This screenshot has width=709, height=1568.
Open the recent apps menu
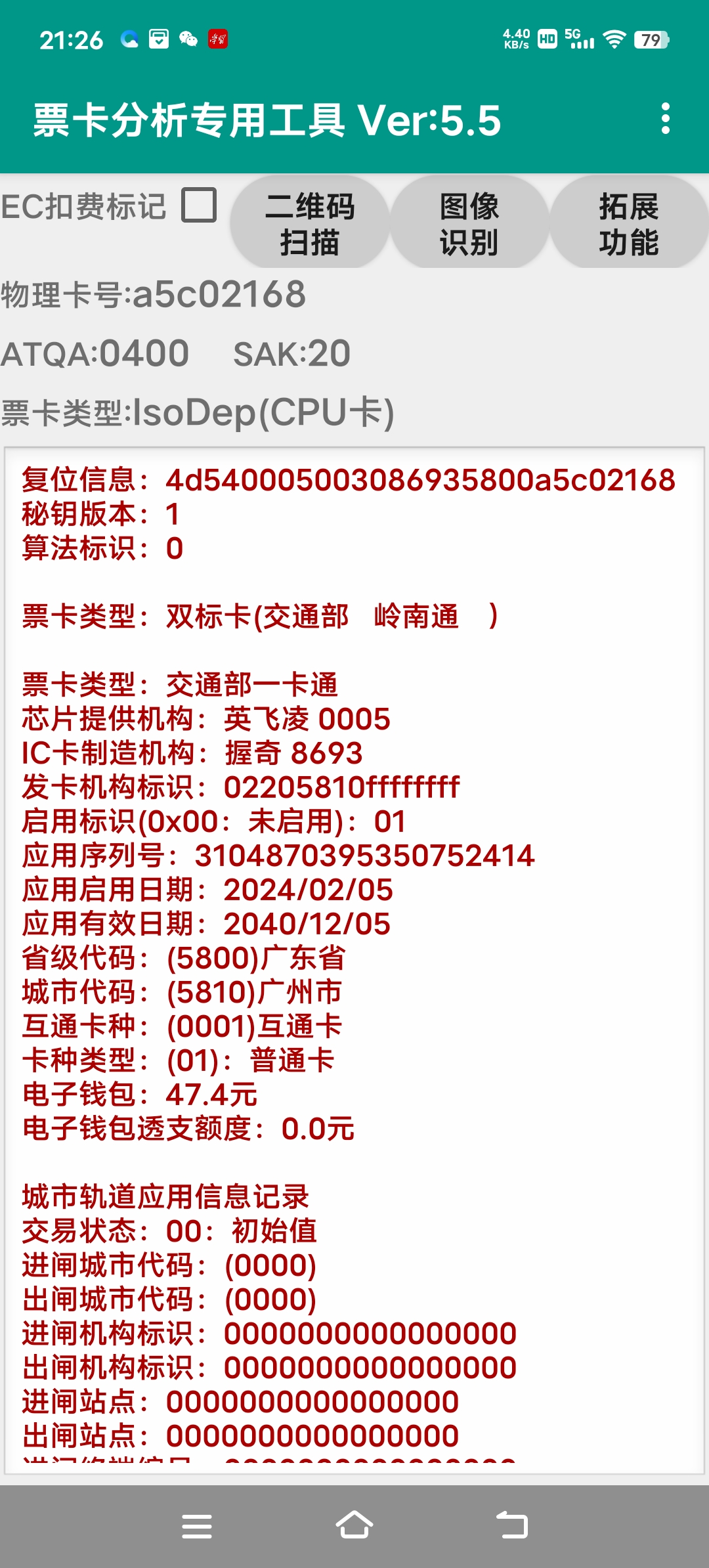[x=197, y=1525]
